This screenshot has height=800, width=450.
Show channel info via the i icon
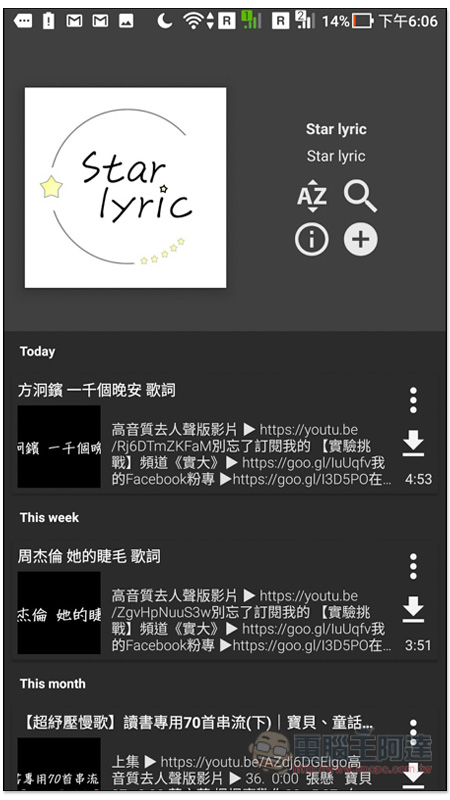coord(312,239)
